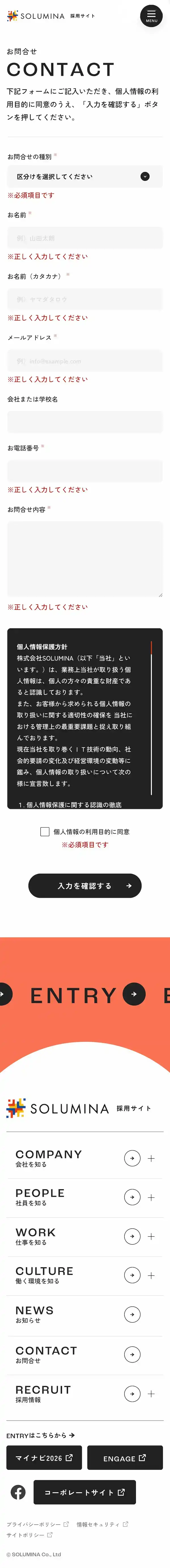Focus the お名前（カタカナ） field
The width and height of the screenshot is (170, 1568).
[x=85, y=299]
